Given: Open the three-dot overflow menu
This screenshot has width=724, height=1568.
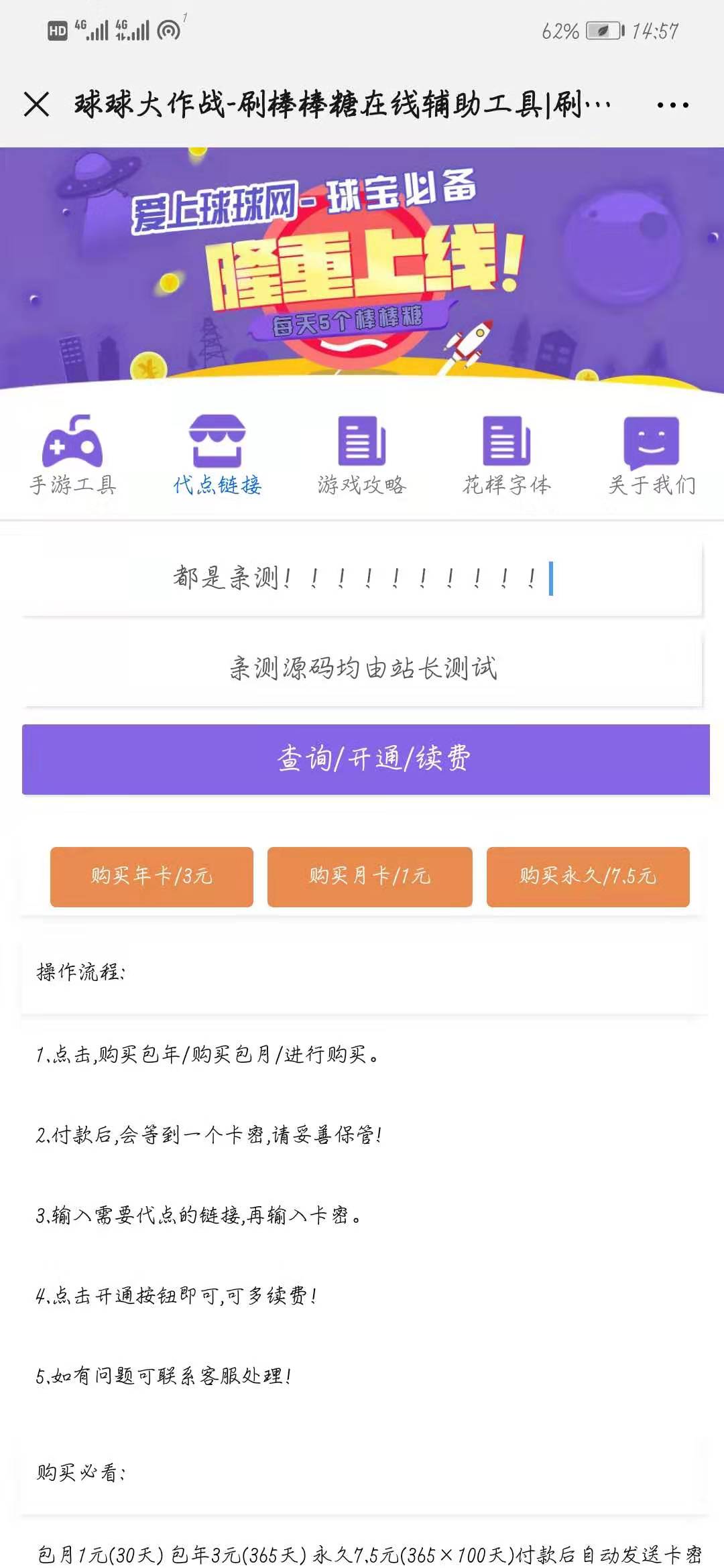Looking at the screenshot, I should 672,105.
